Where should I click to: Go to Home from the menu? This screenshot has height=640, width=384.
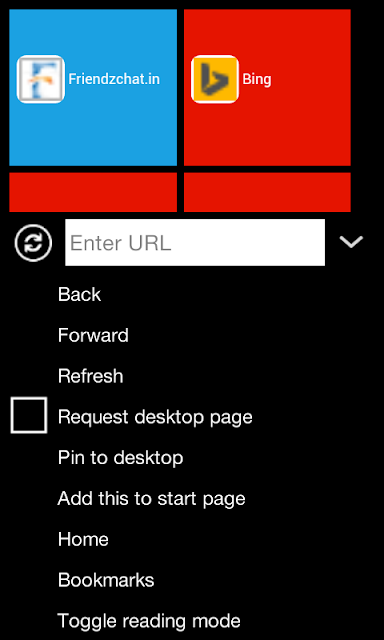pyautogui.click(x=83, y=539)
